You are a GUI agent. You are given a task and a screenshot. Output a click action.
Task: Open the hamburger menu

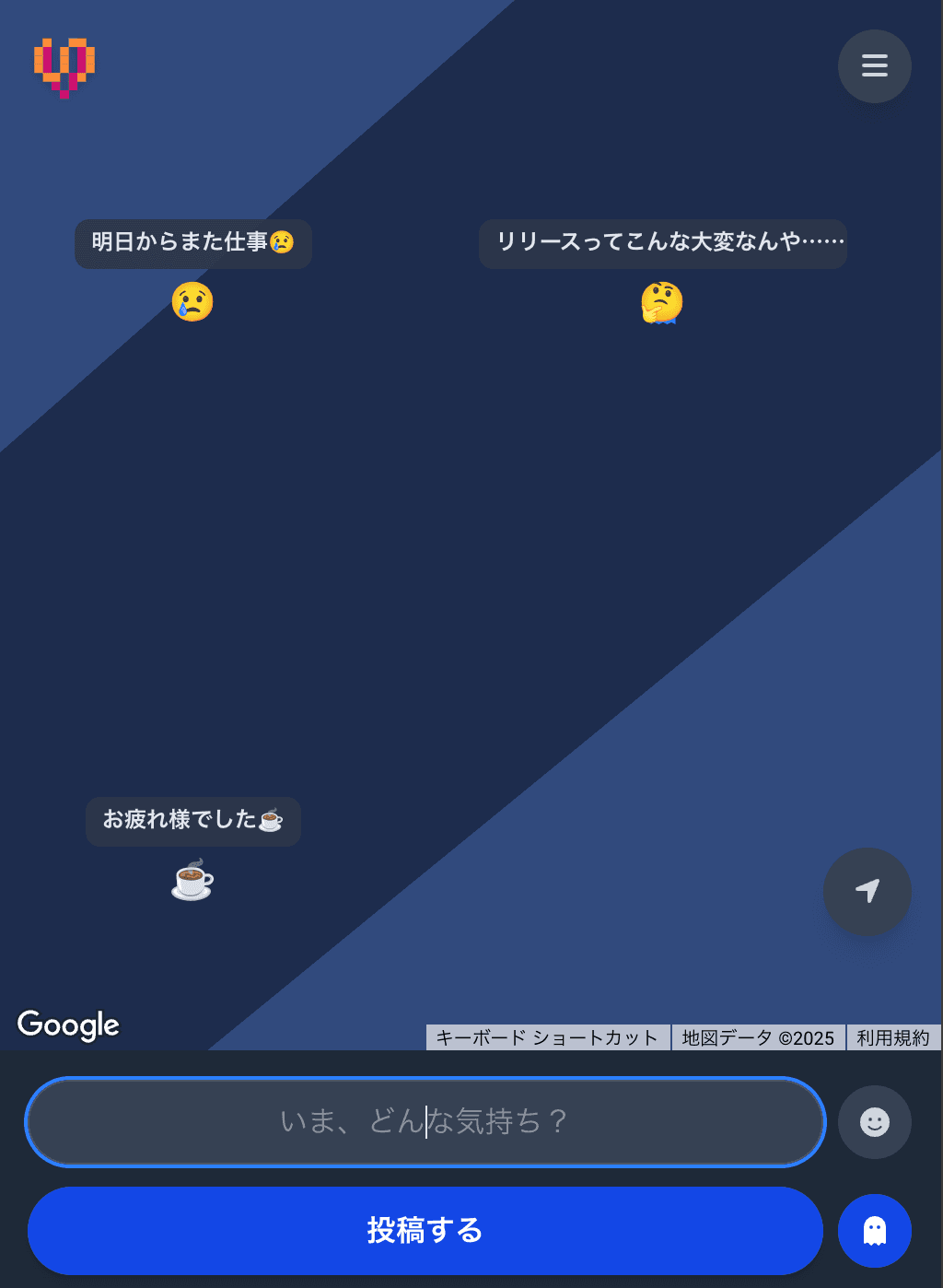click(x=874, y=66)
